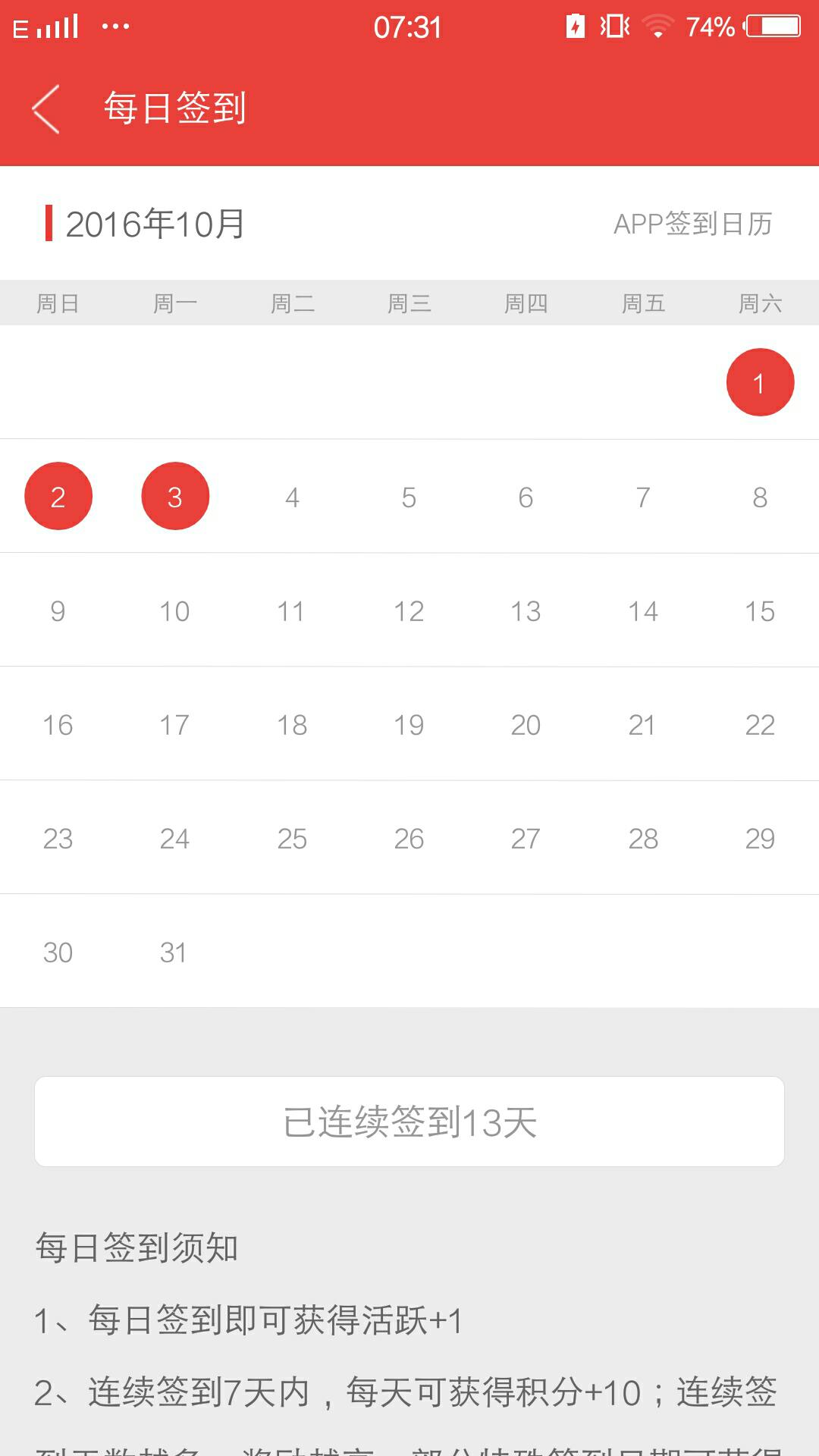Go back from the 每日签到 page

pos(47,109)
